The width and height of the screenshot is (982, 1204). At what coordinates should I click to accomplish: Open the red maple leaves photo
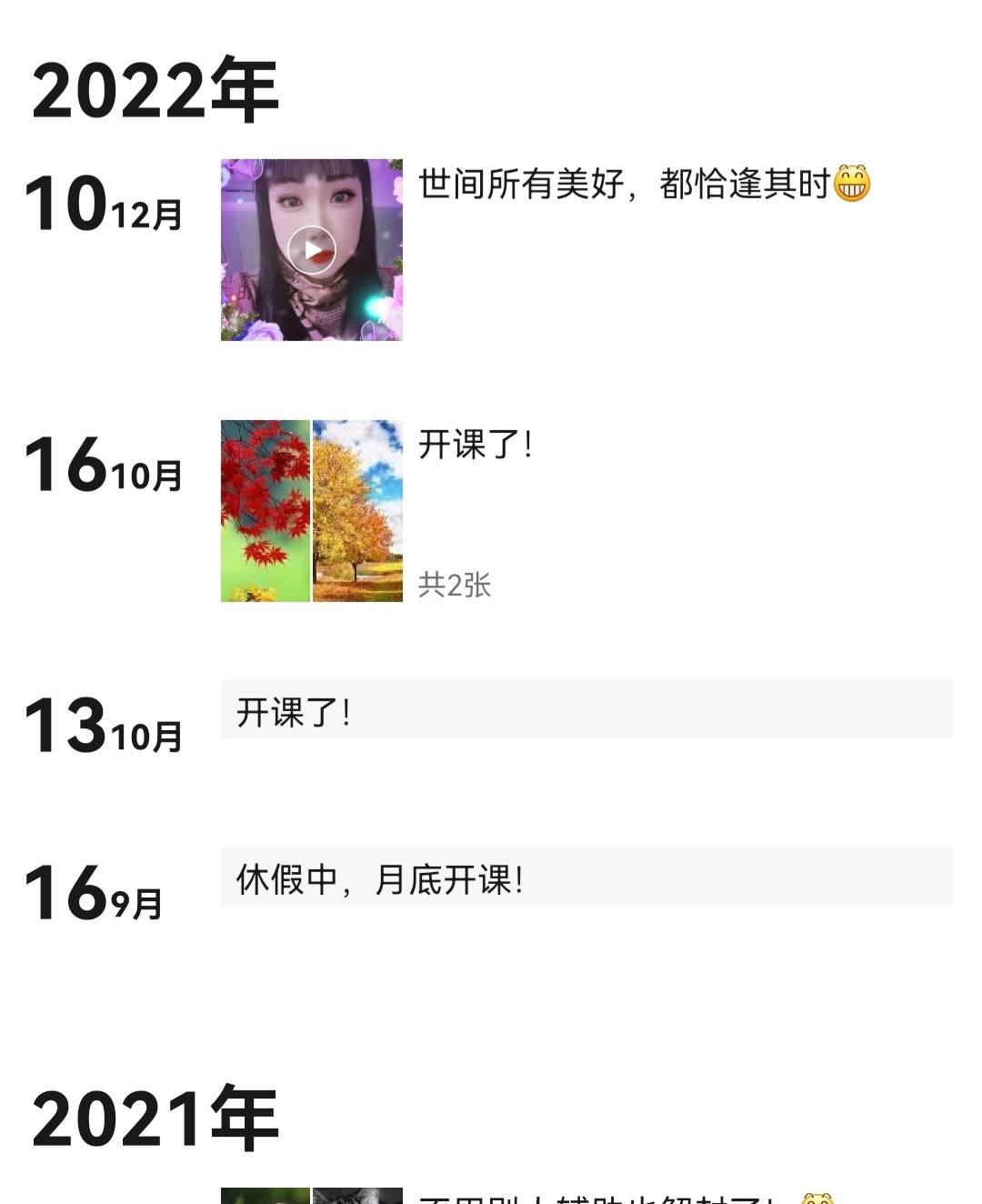pos(266,510)
